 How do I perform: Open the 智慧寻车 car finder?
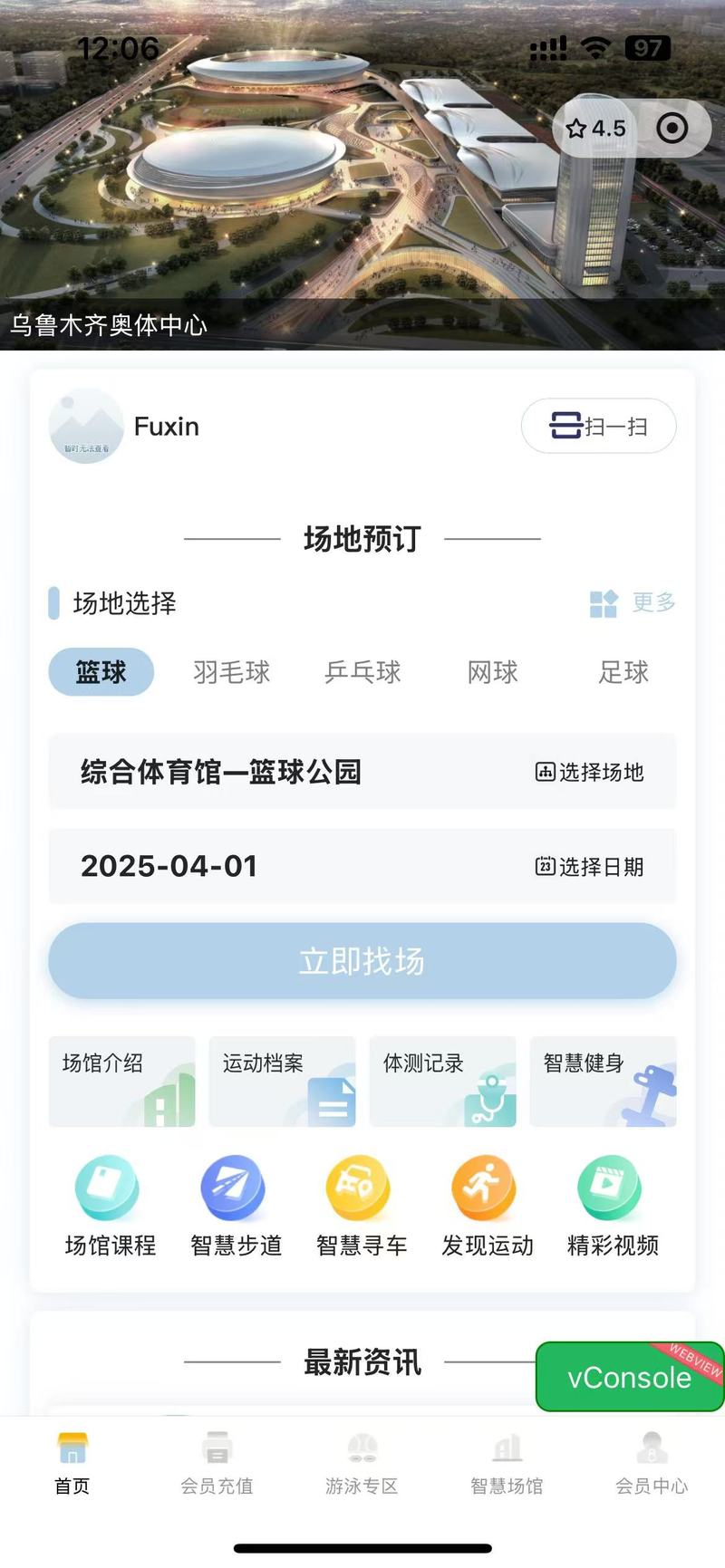click(361, 1206)
